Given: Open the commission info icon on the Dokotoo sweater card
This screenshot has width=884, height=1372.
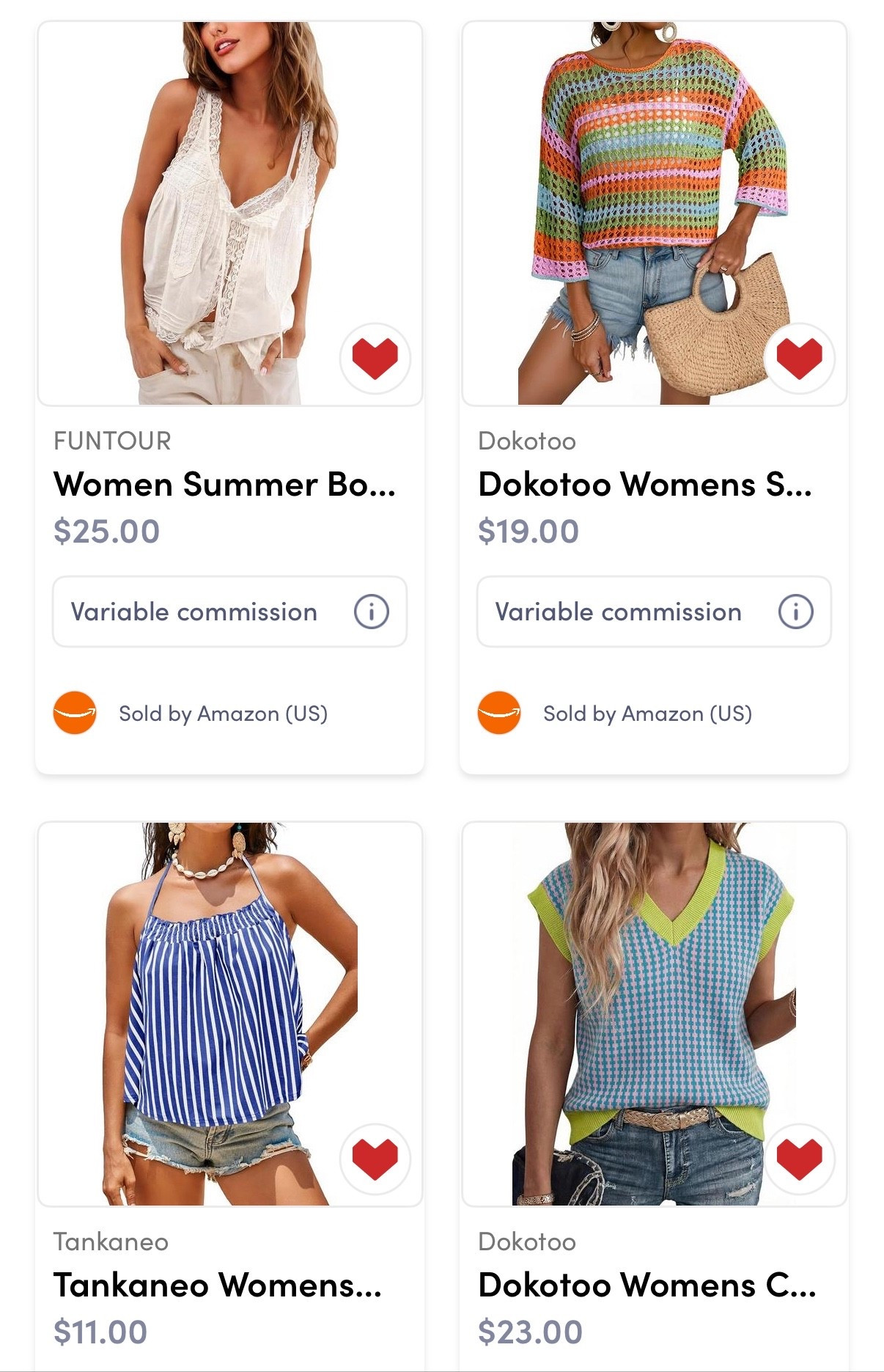Looking at the screenshot, I should (x=796, y=612).
